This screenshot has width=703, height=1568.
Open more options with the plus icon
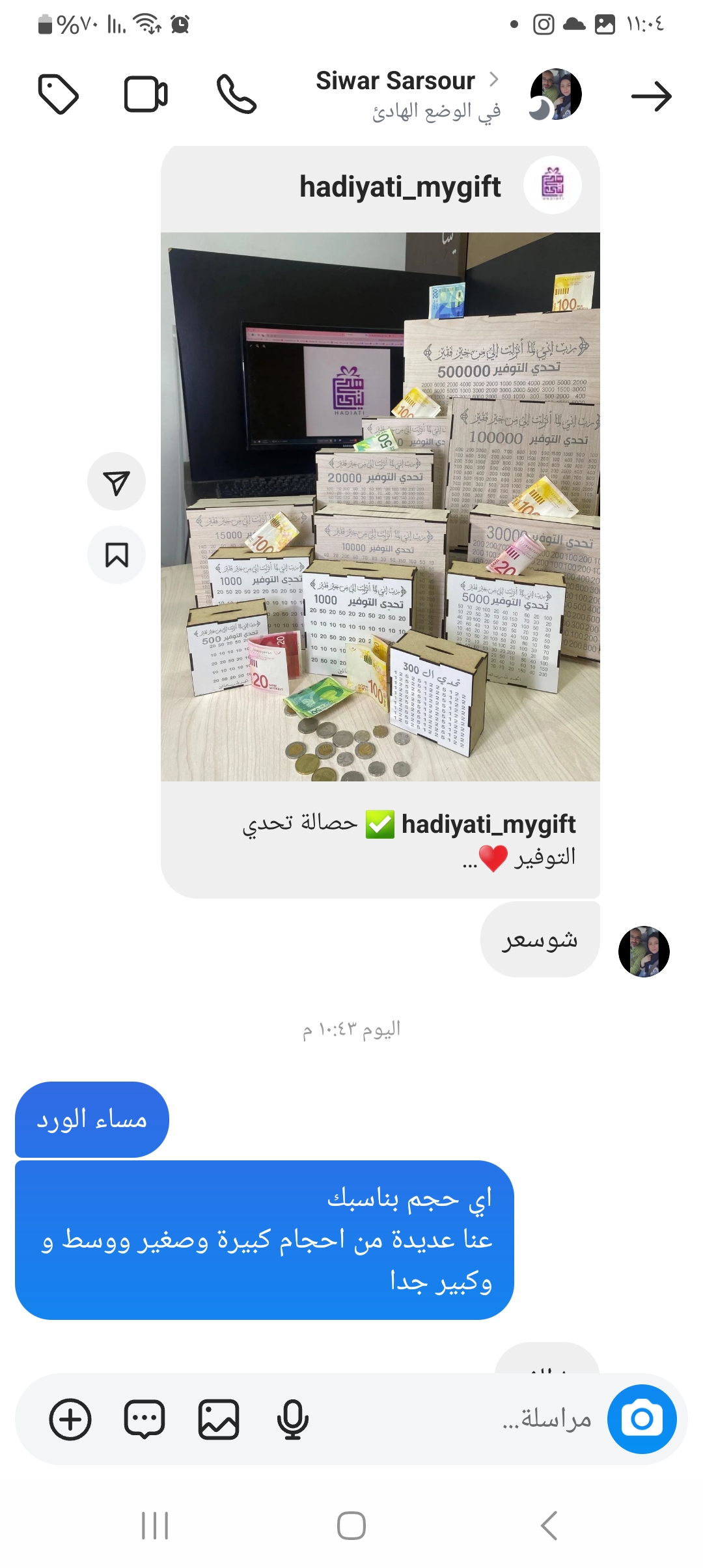coord(70,1419)
